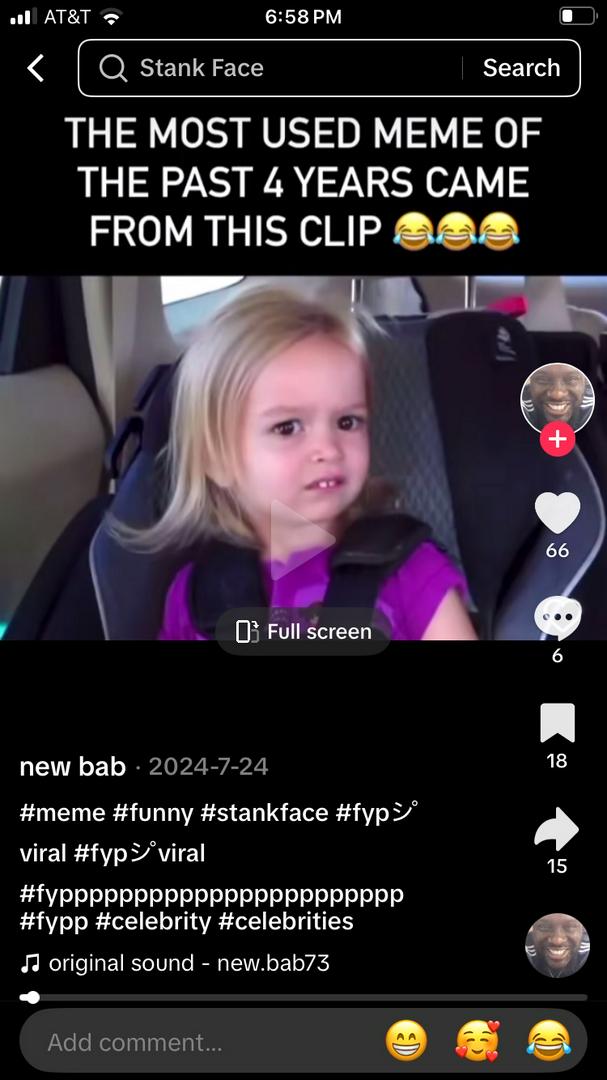607x1080 pixels.
Task: Like this video
Action: click(x=557, y=514)
